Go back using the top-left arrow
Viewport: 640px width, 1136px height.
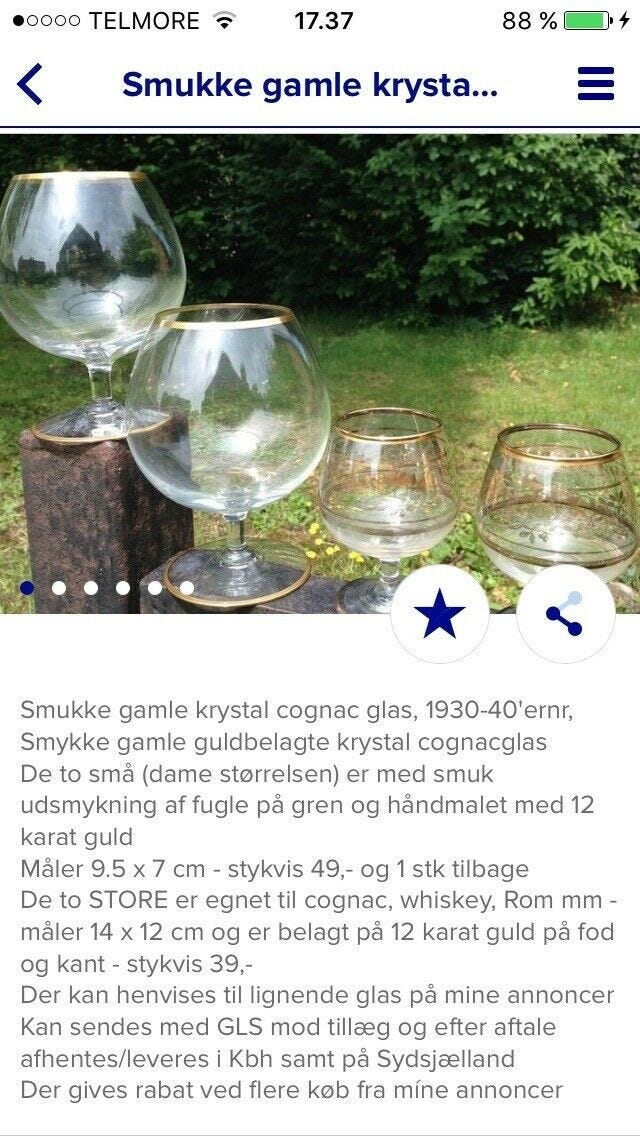coord(31,85)
